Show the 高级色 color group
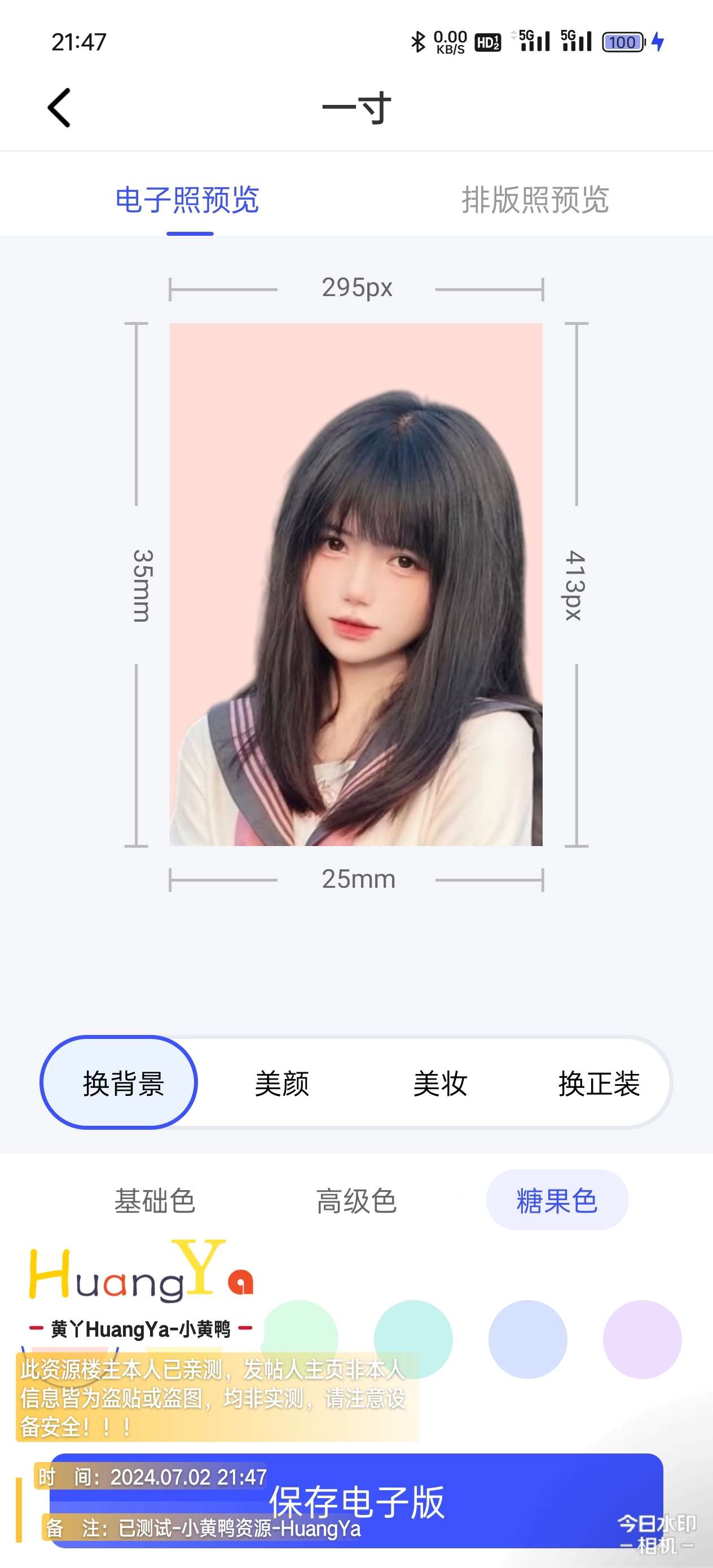Viewport: 713px width, 1568px height. [x=356, y=1201]
